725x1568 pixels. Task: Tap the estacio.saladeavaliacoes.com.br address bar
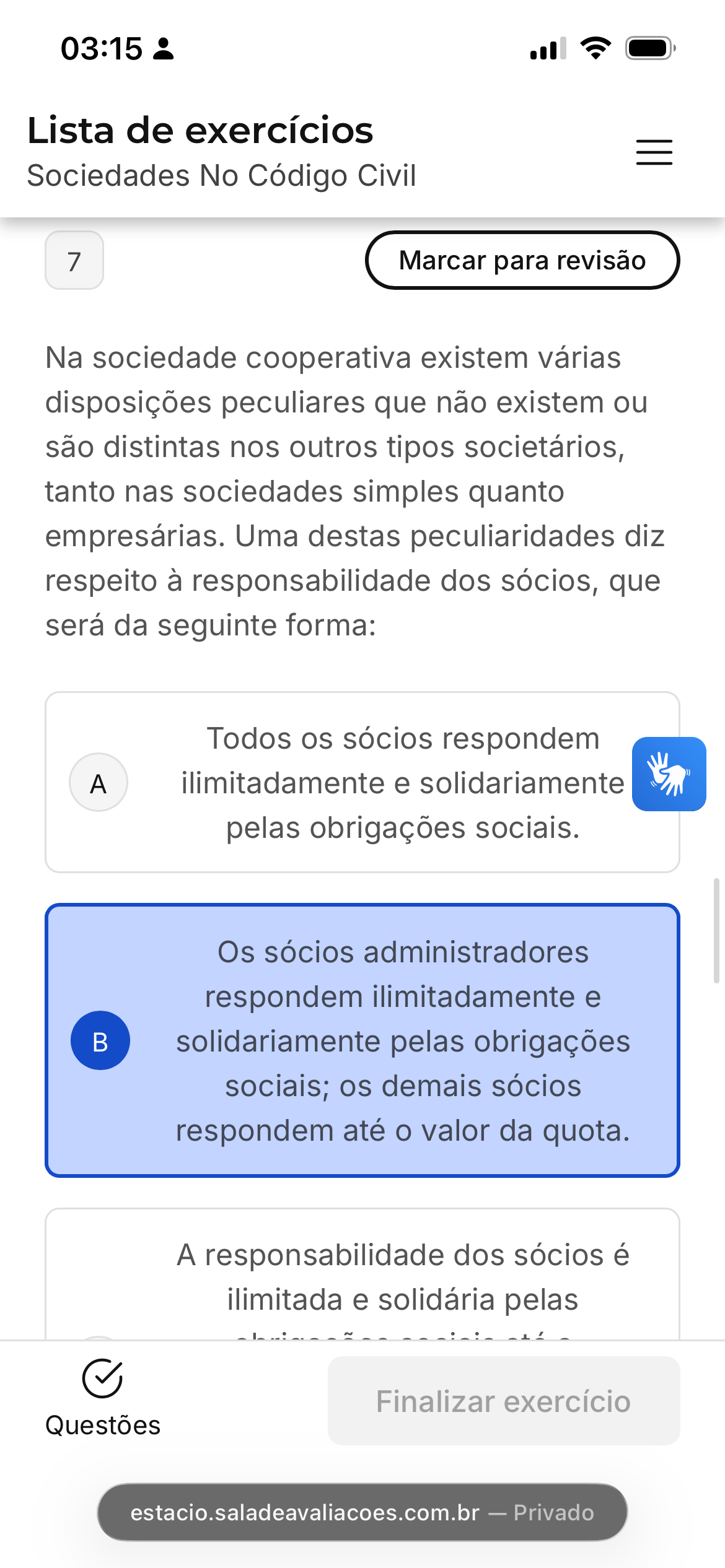[x=362, y=1512]
